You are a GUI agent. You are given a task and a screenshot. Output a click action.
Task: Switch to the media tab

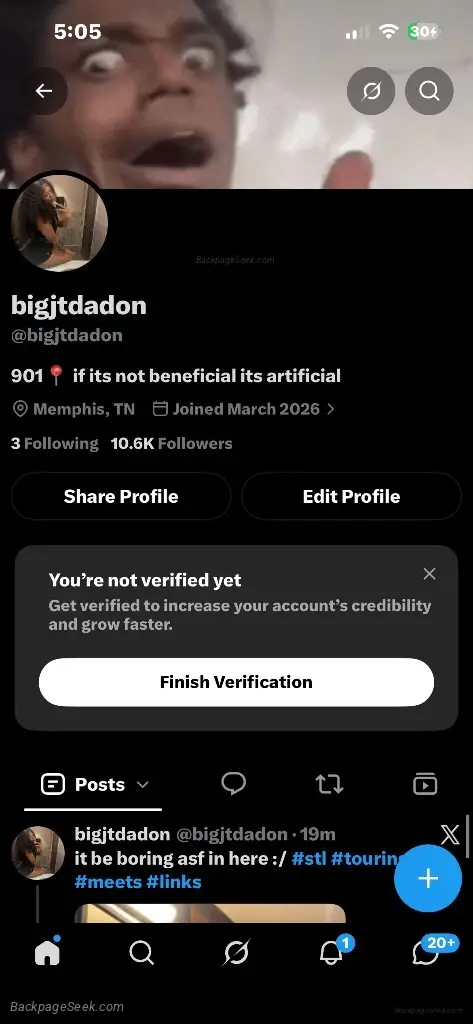point(425,784)
